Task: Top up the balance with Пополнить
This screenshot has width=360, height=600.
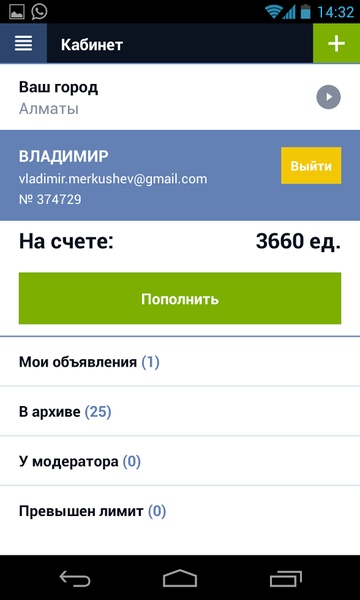Action: [180, 298]
